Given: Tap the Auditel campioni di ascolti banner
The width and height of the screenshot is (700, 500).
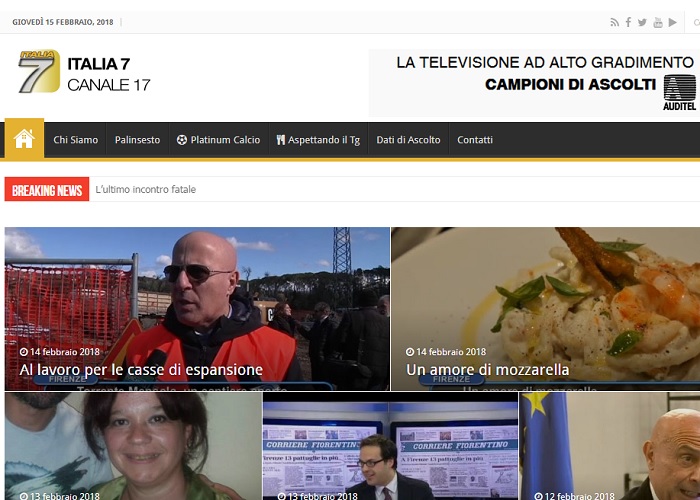Looking at the screenshot, I should click(x=534, y=82).
